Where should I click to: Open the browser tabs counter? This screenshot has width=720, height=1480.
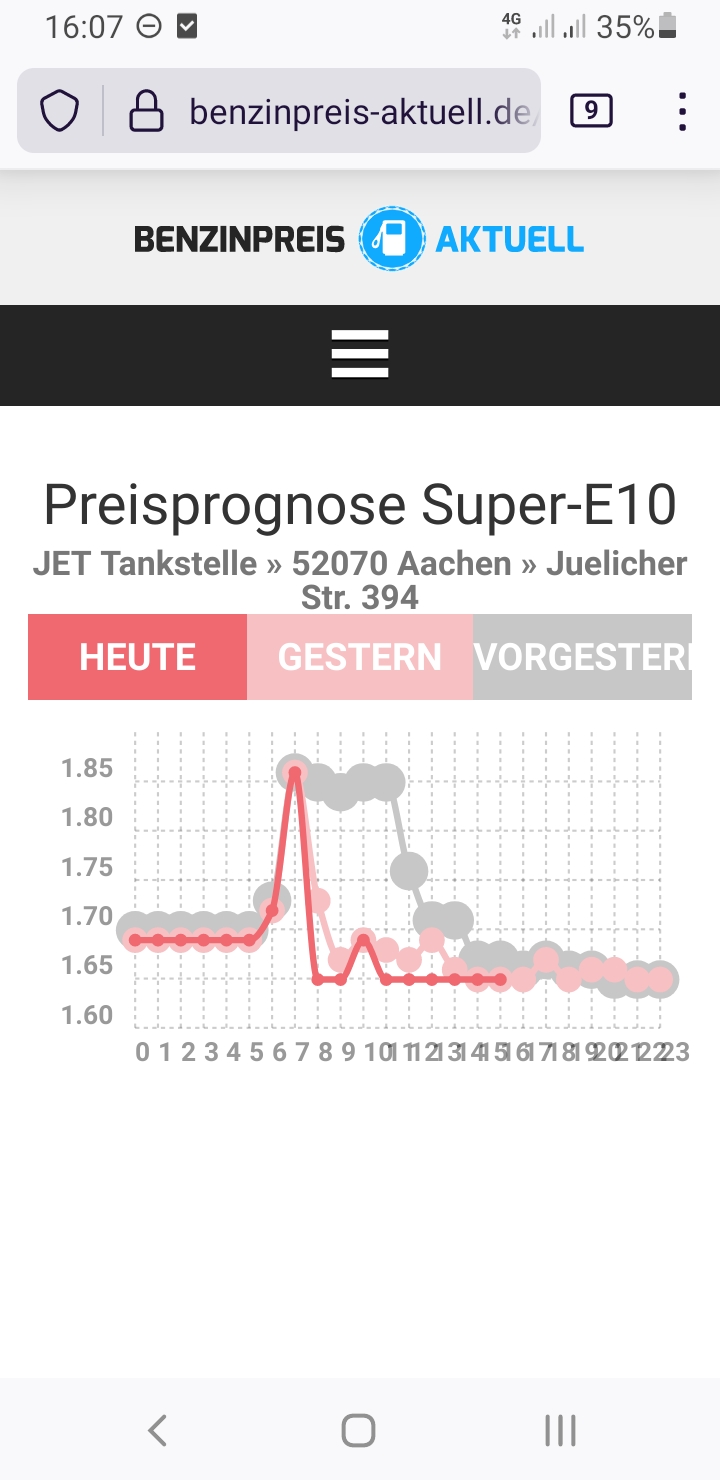(x=591, y=111)
